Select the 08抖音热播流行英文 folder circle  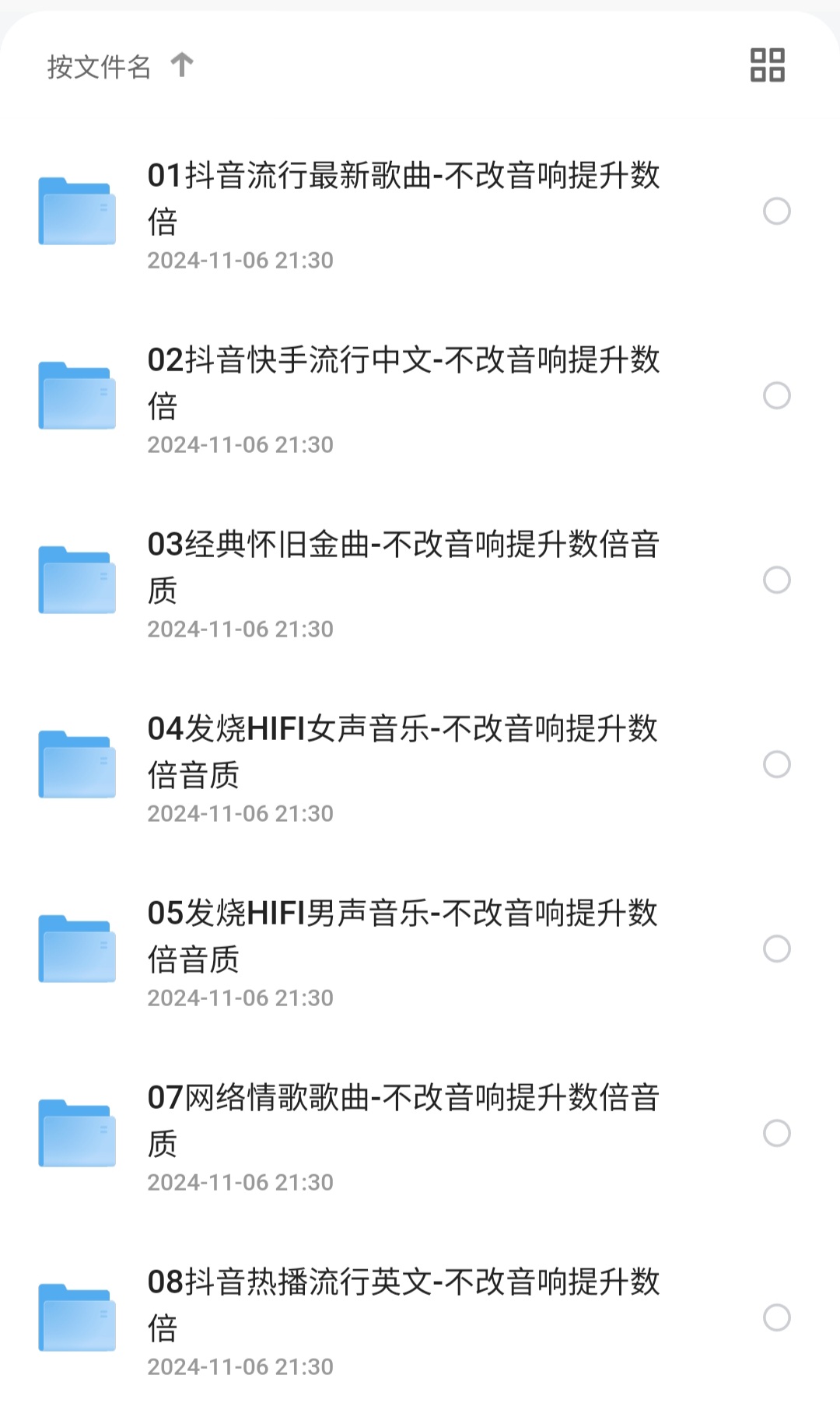777,1318
